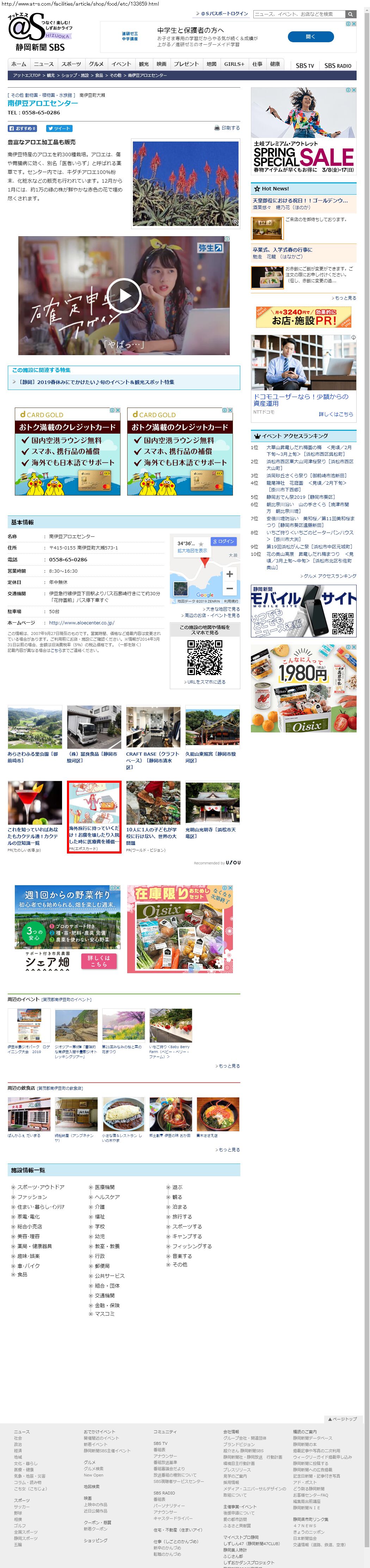
Task: Play the embedded video ad
Action: pos(124,295)
